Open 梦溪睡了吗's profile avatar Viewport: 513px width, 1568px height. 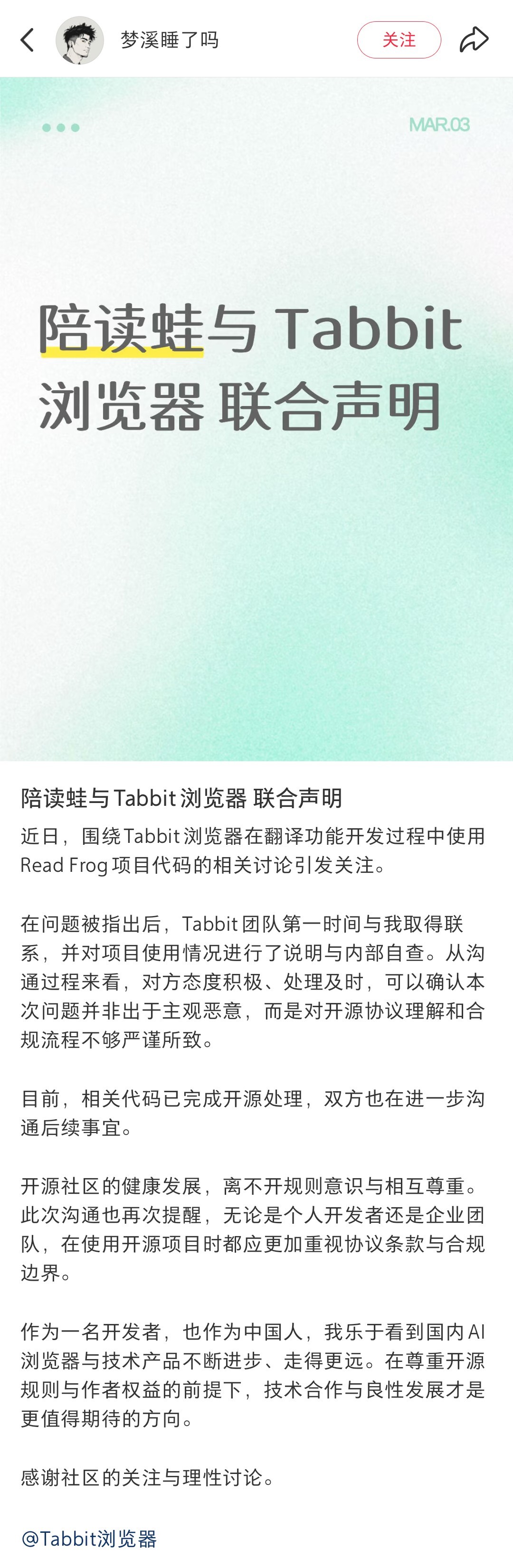79,40
